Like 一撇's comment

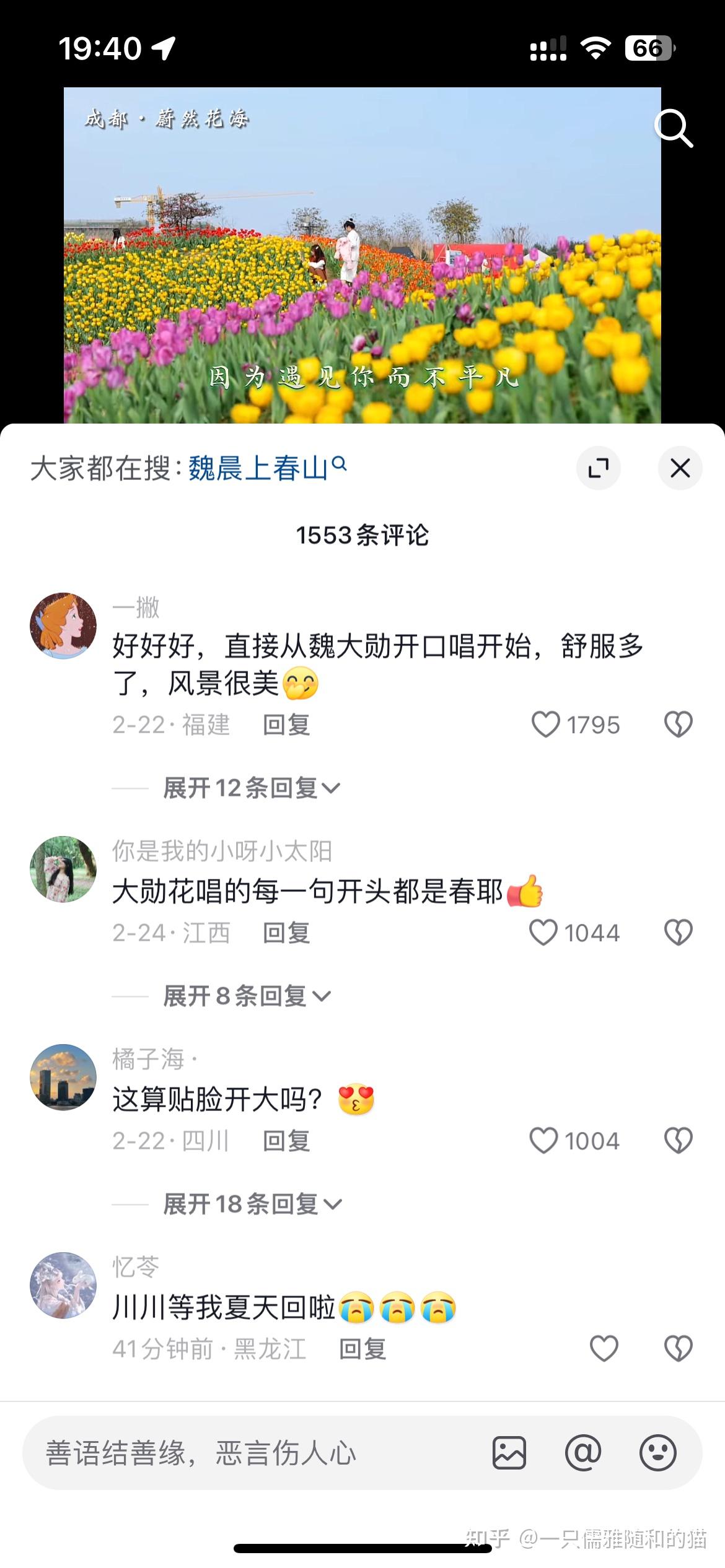click(x=576, y=725)
